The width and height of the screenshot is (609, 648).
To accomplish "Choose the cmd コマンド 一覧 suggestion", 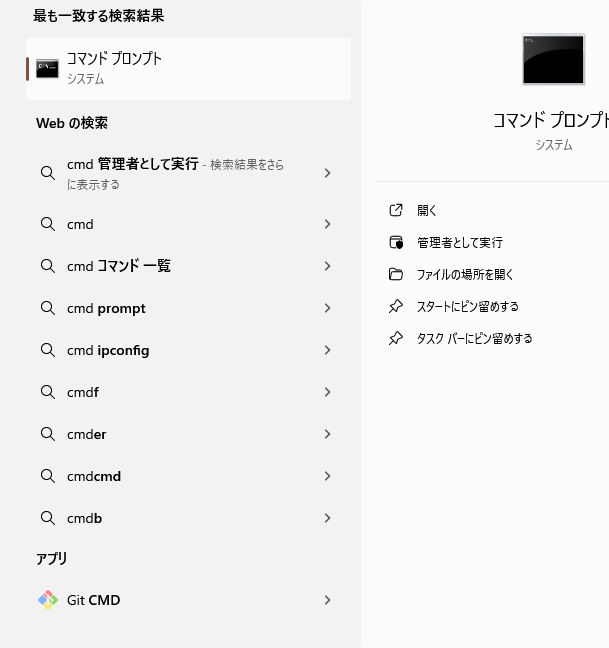I will 188,266.
